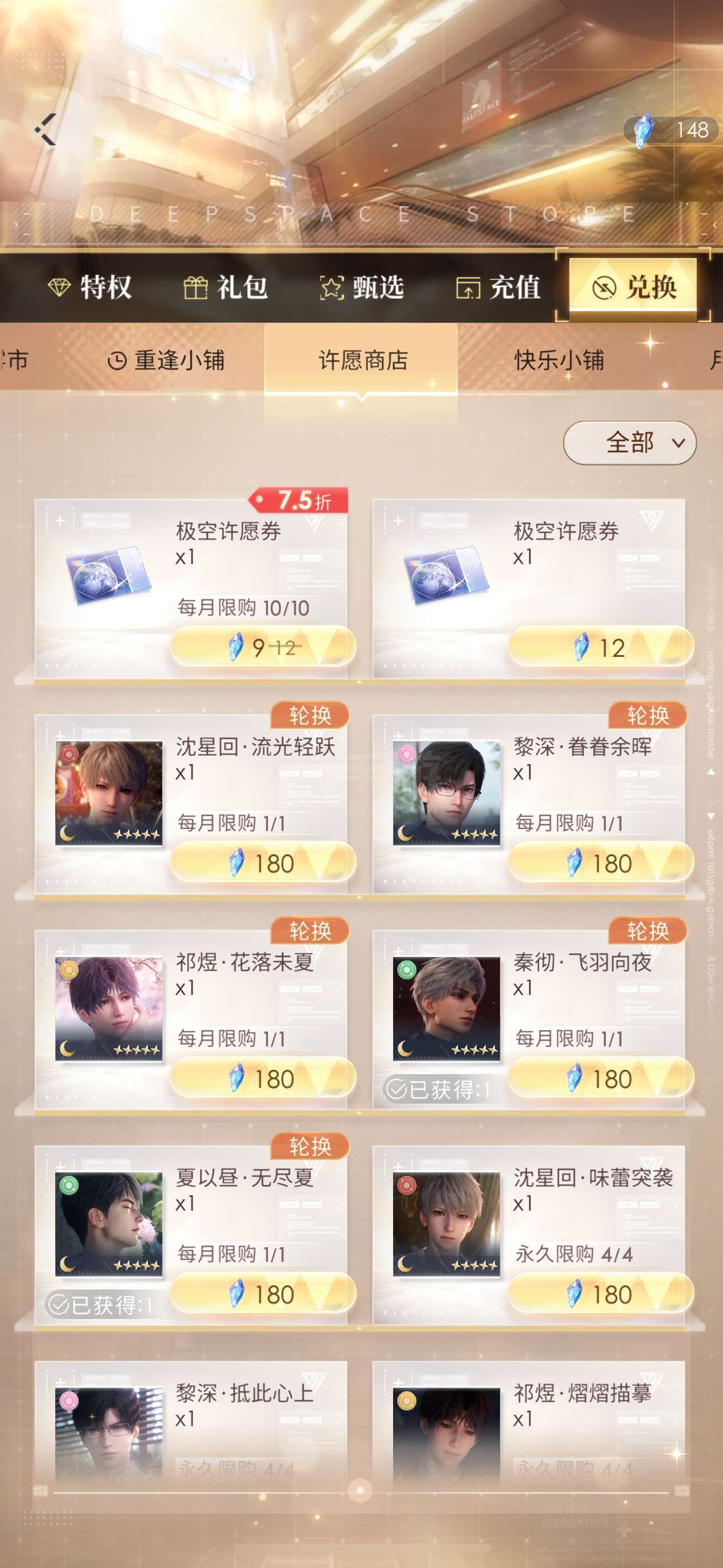Buy 极空许愿券 for 12 crystals
The width and height of the screenshot is (723, 1568).
coord(600,647)
